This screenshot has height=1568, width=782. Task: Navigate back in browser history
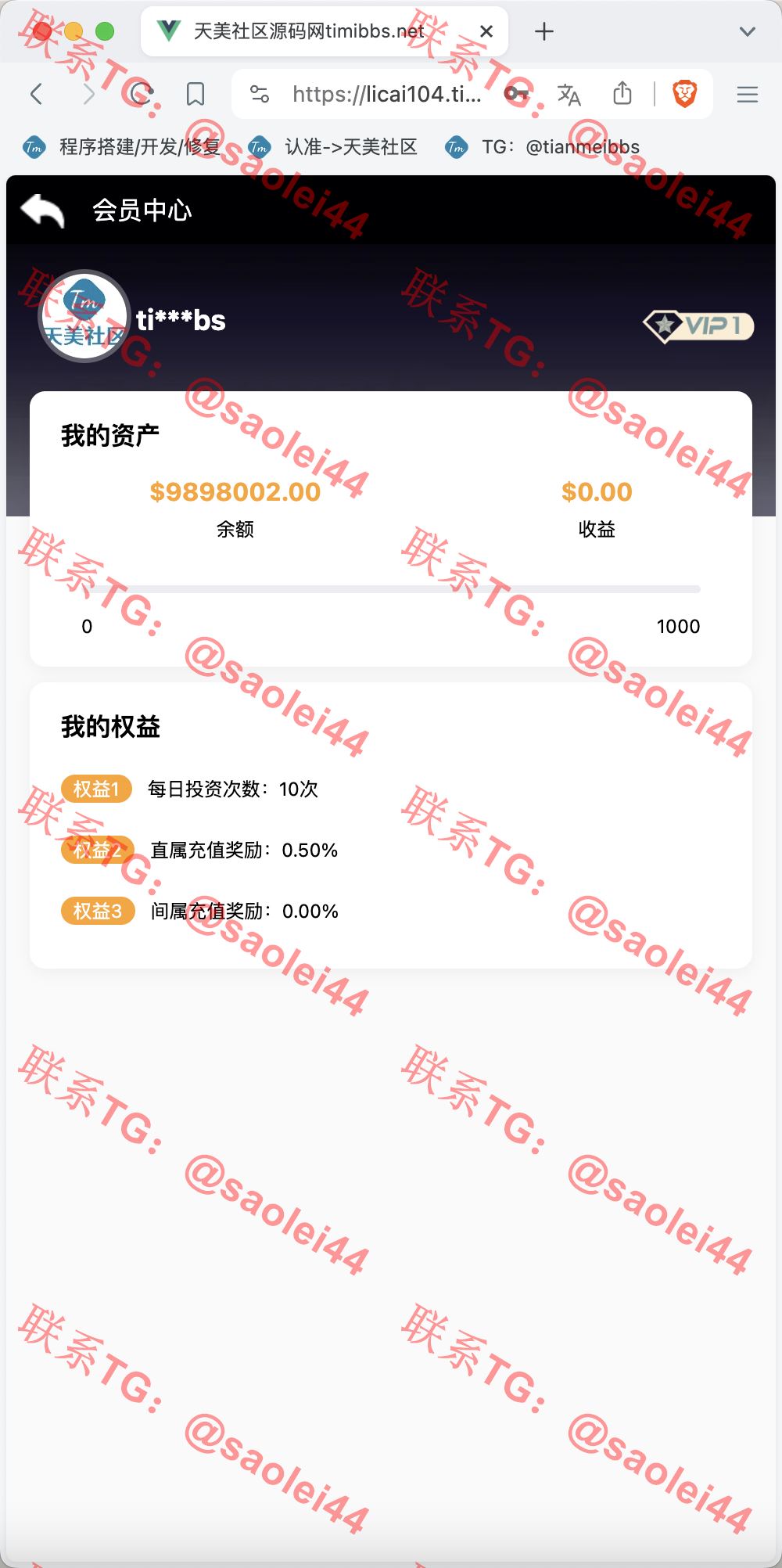36,95
